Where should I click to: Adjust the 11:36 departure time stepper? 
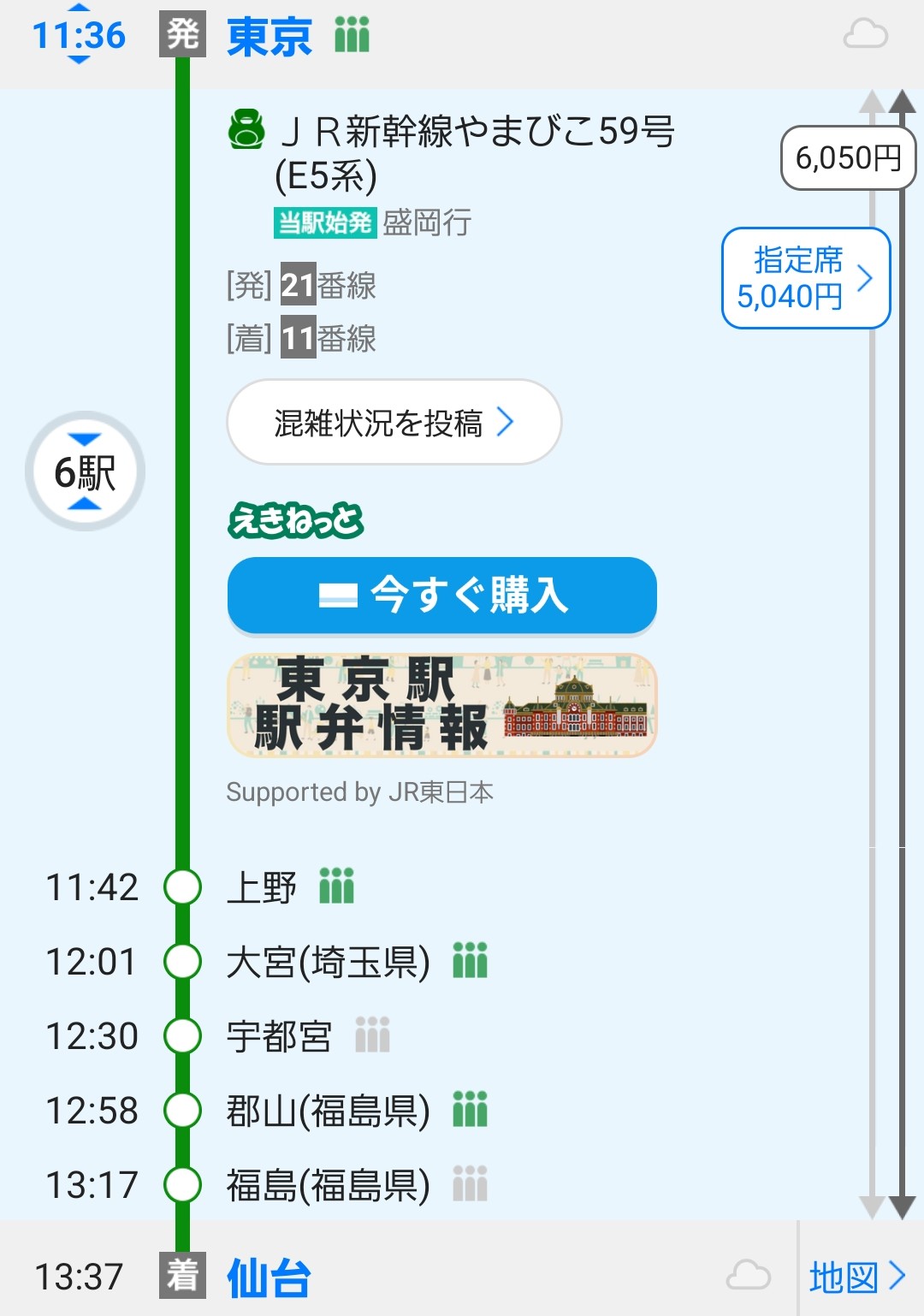click(78, 36)
